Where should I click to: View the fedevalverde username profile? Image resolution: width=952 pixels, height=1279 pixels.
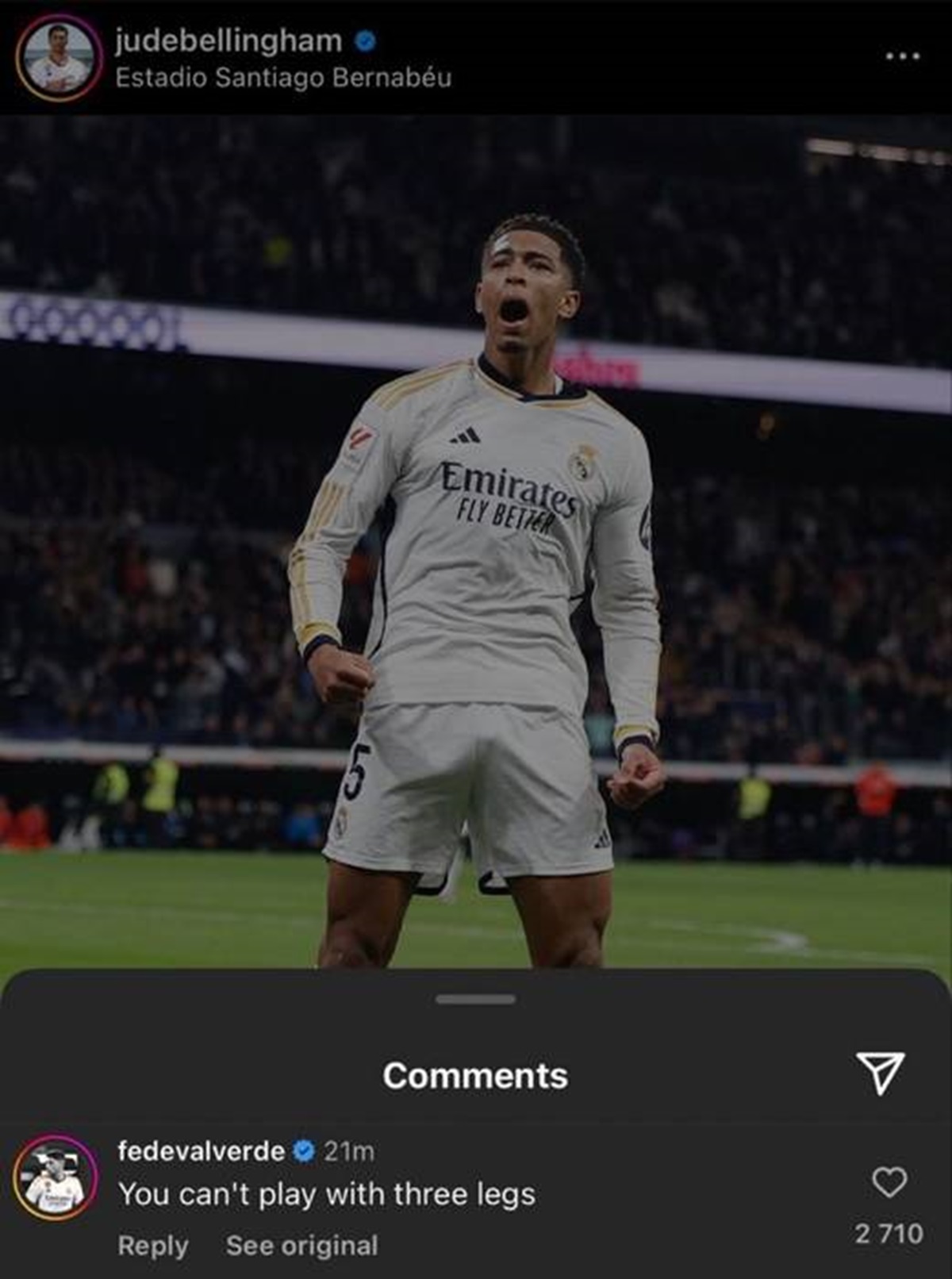201,1150
